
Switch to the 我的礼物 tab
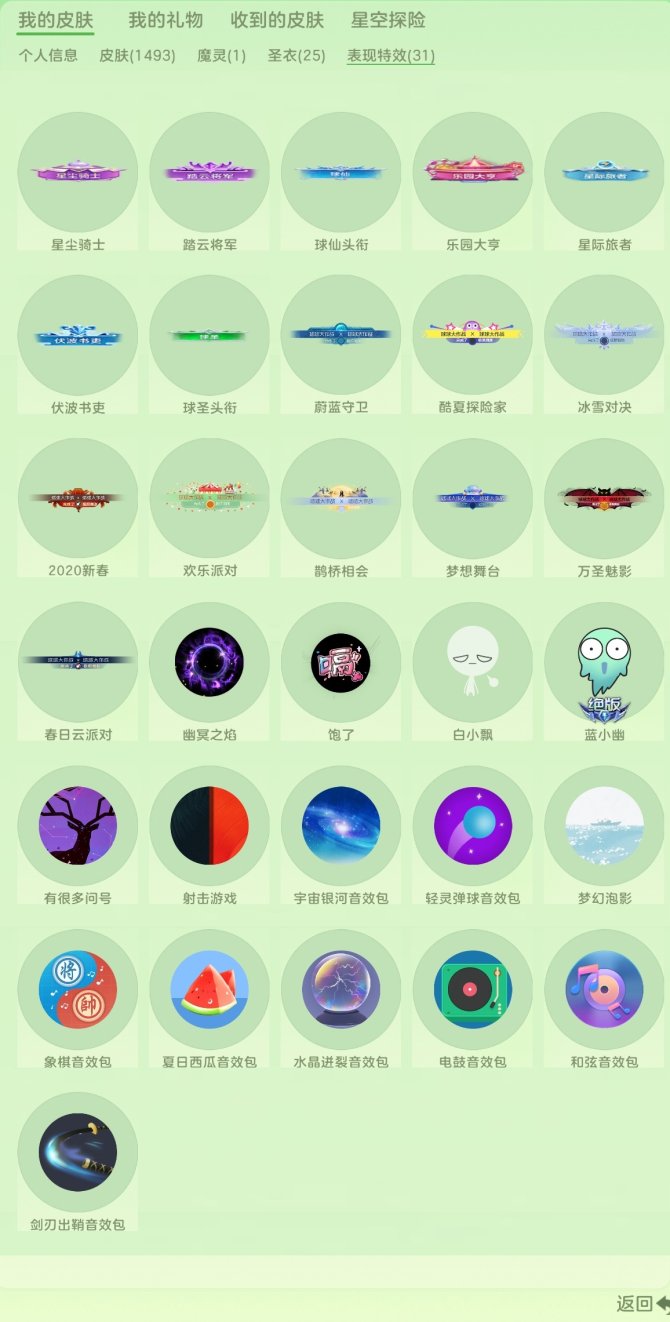(x=165, y=20)
